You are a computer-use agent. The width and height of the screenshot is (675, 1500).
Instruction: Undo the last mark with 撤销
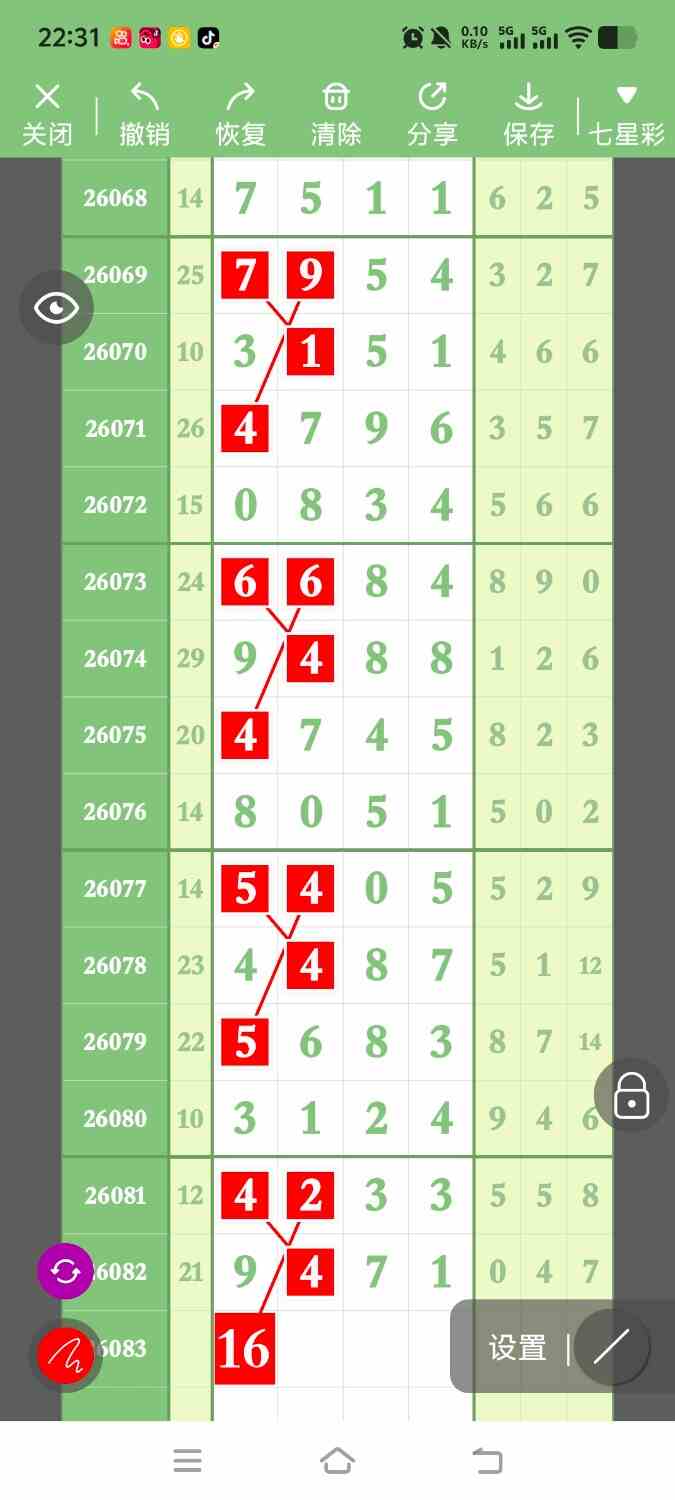[145, 115]
